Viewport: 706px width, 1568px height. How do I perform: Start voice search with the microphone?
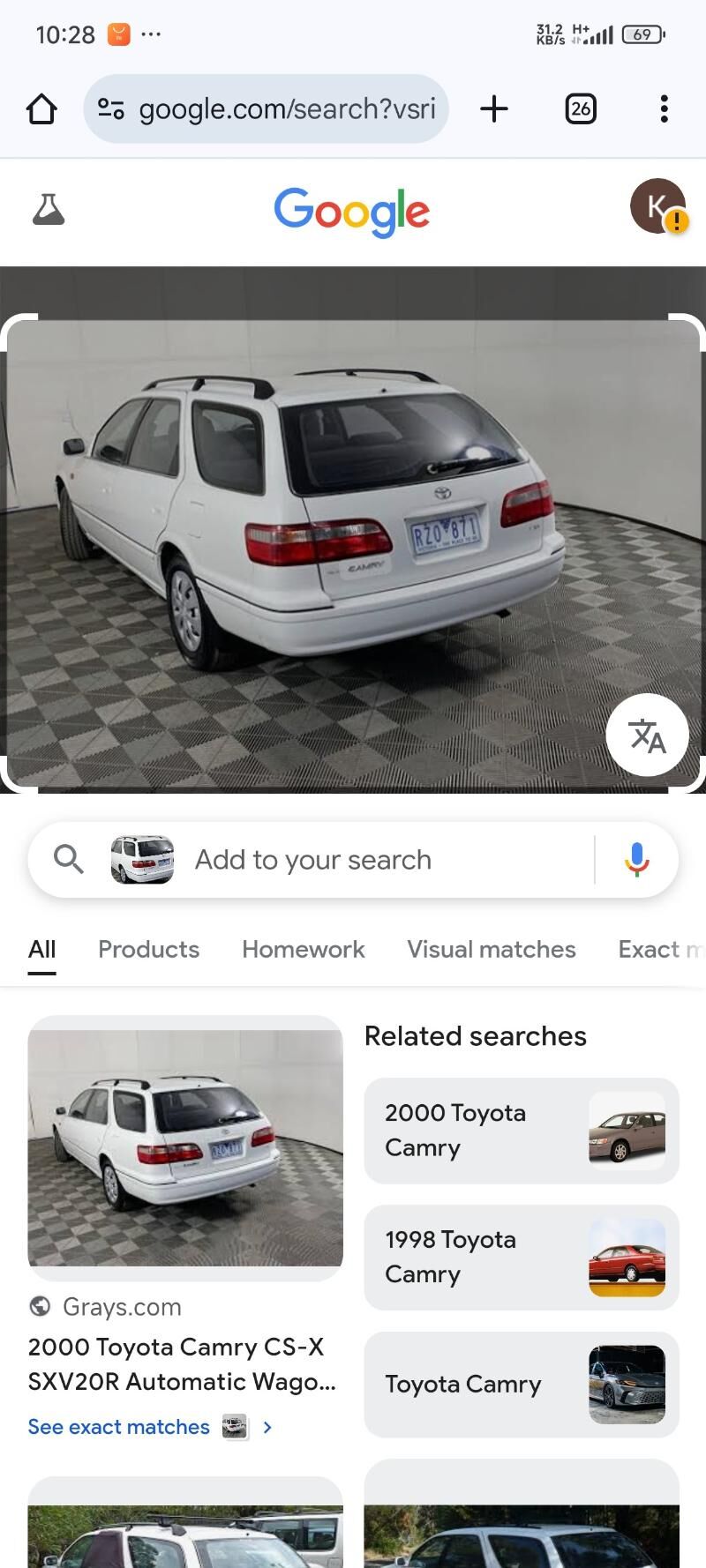point(636,860)
